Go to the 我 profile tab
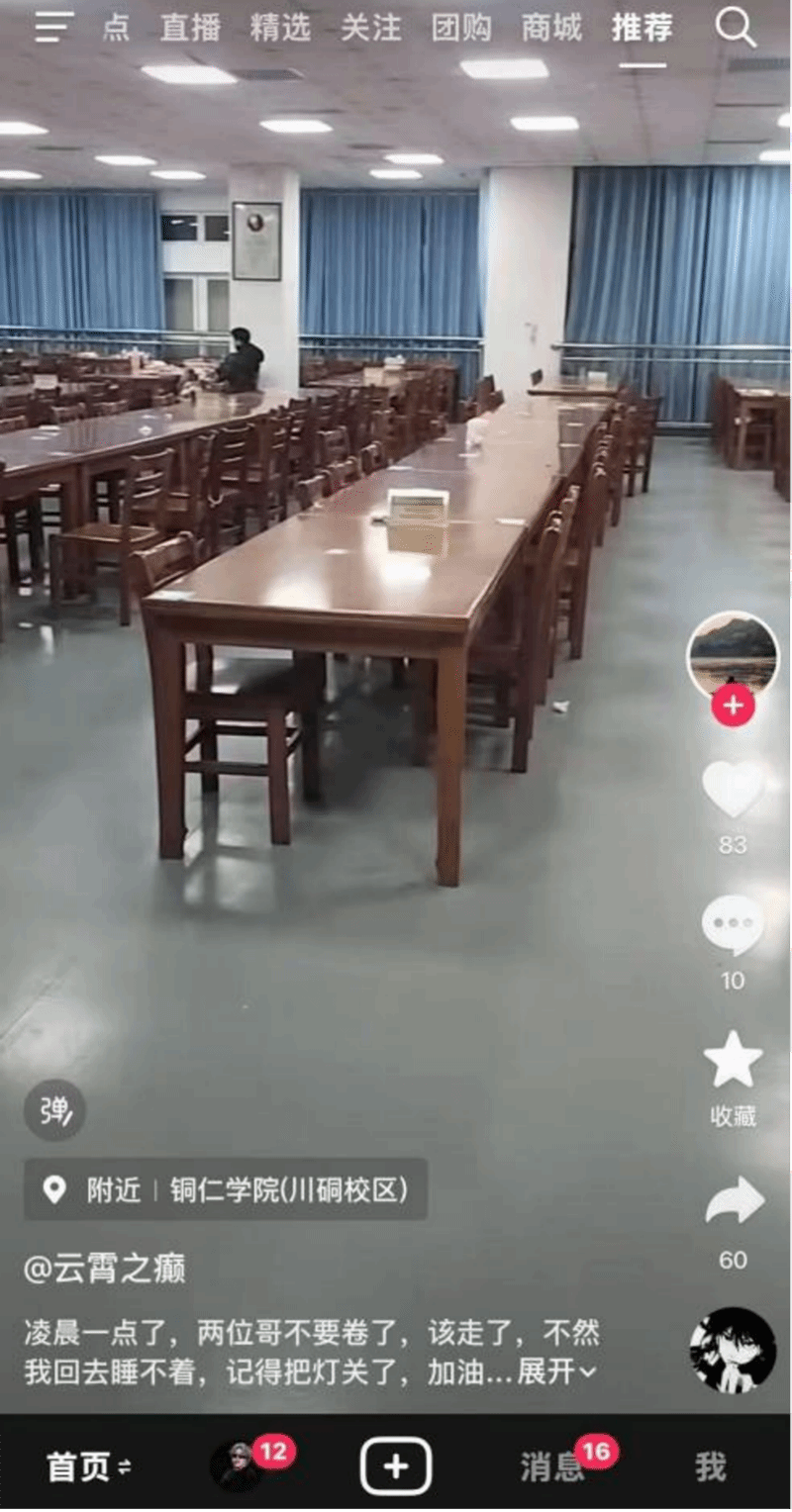 click(710, 1466)
